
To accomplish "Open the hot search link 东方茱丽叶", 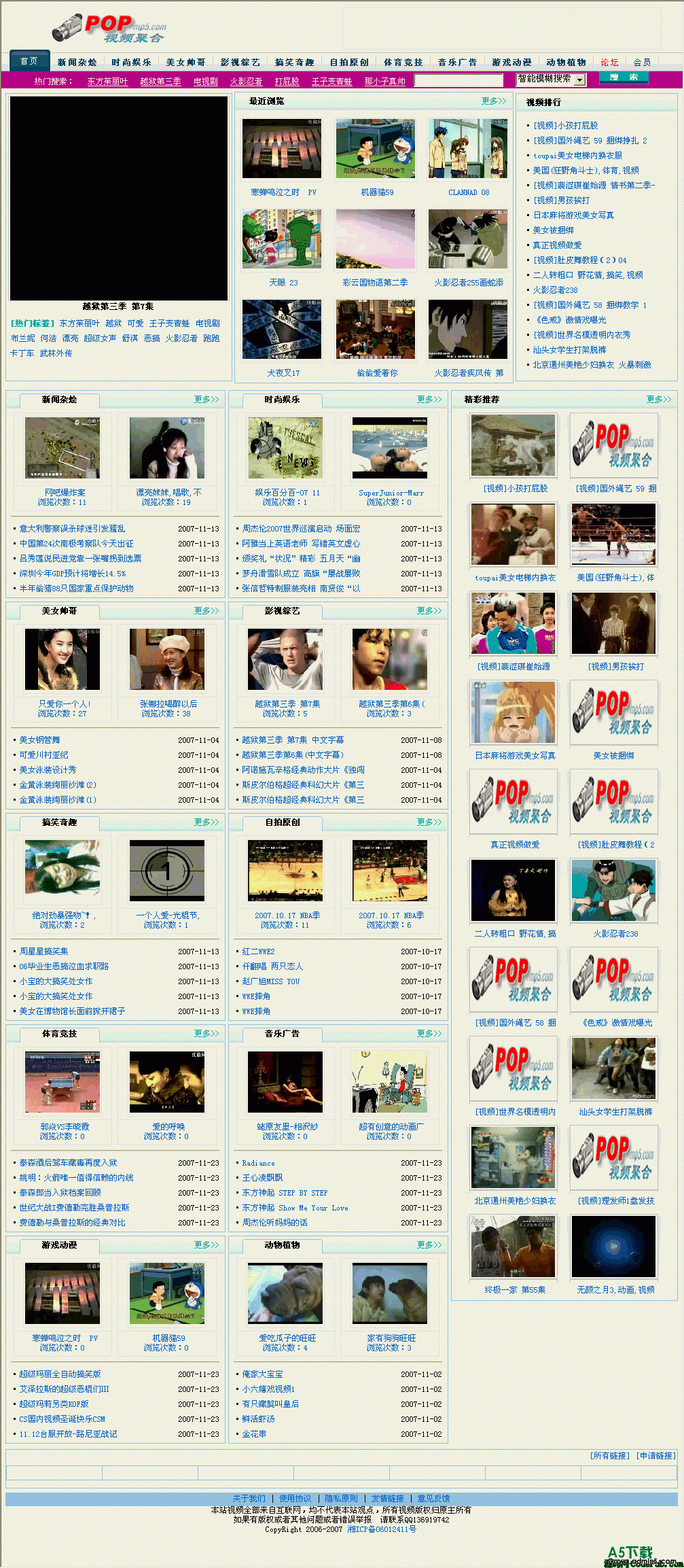I will pos(107,82).
